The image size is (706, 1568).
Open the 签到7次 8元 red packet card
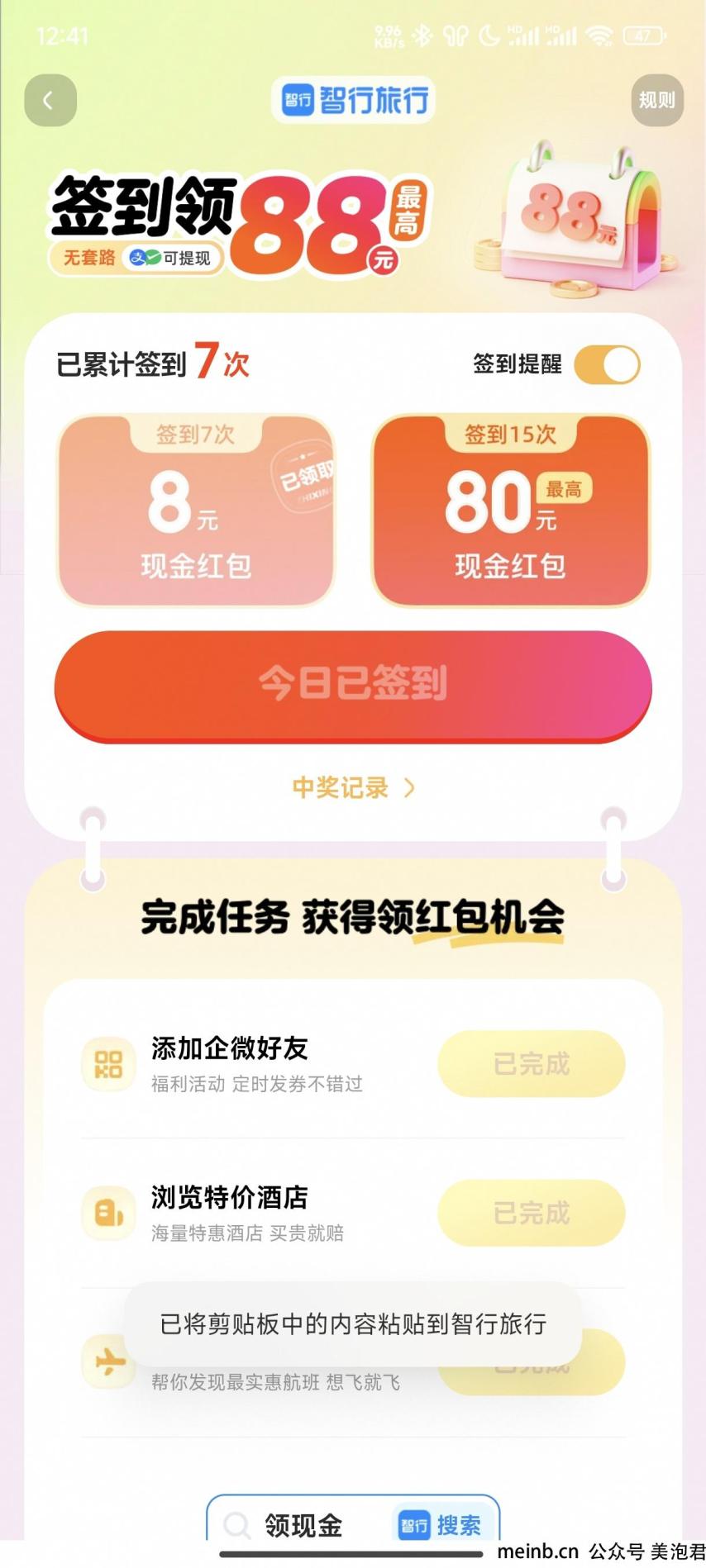pos(196,511)
